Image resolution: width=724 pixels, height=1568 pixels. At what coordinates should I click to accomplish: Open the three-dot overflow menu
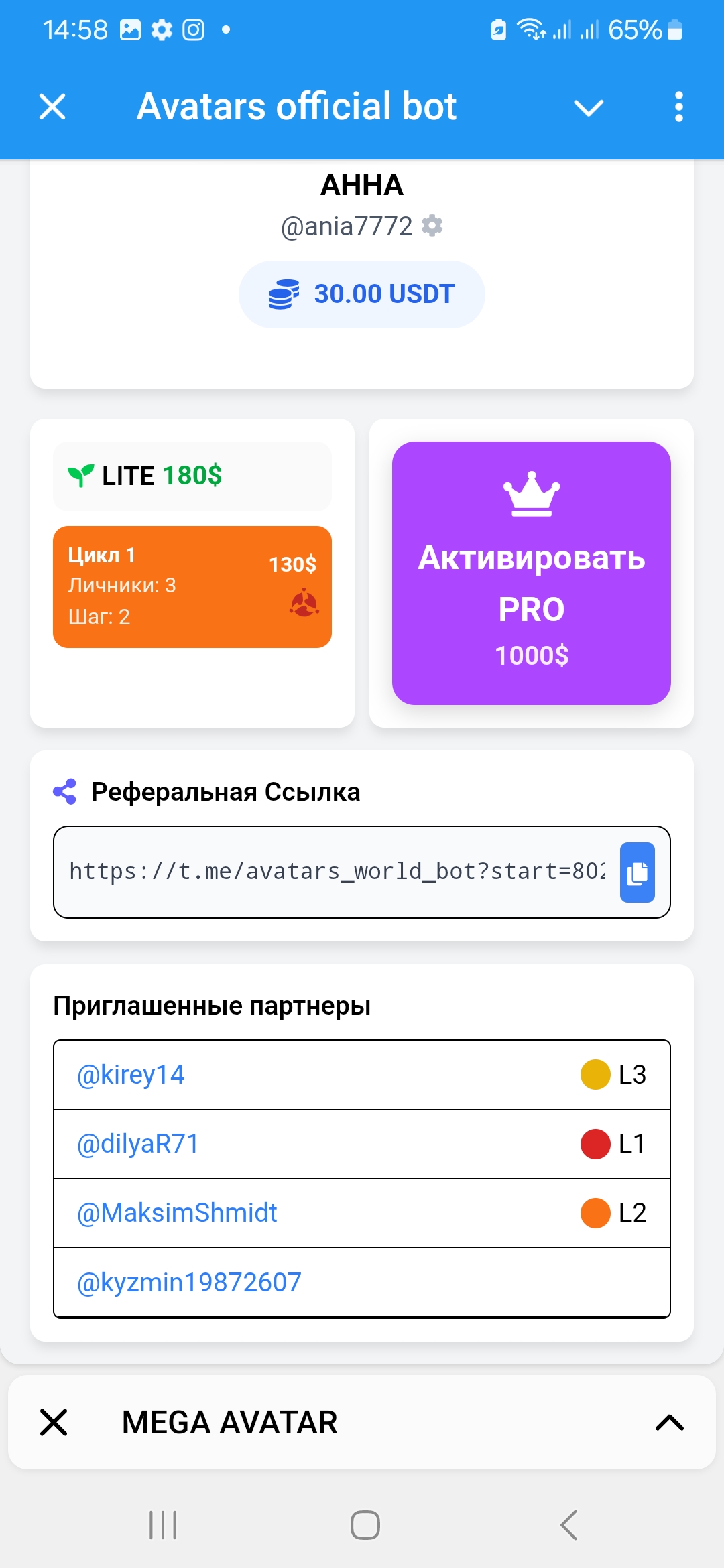coord(678,107)
